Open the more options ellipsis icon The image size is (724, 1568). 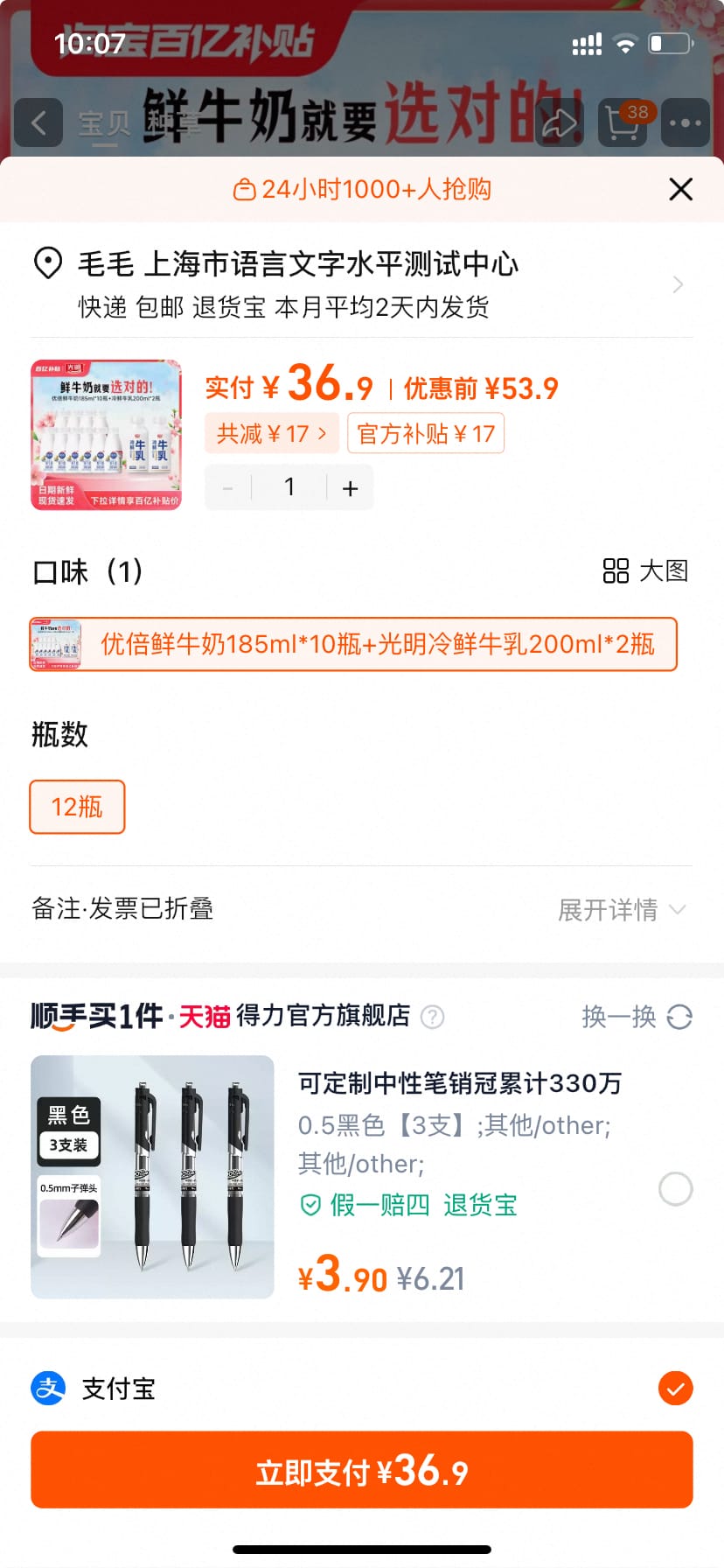point(685,122)
